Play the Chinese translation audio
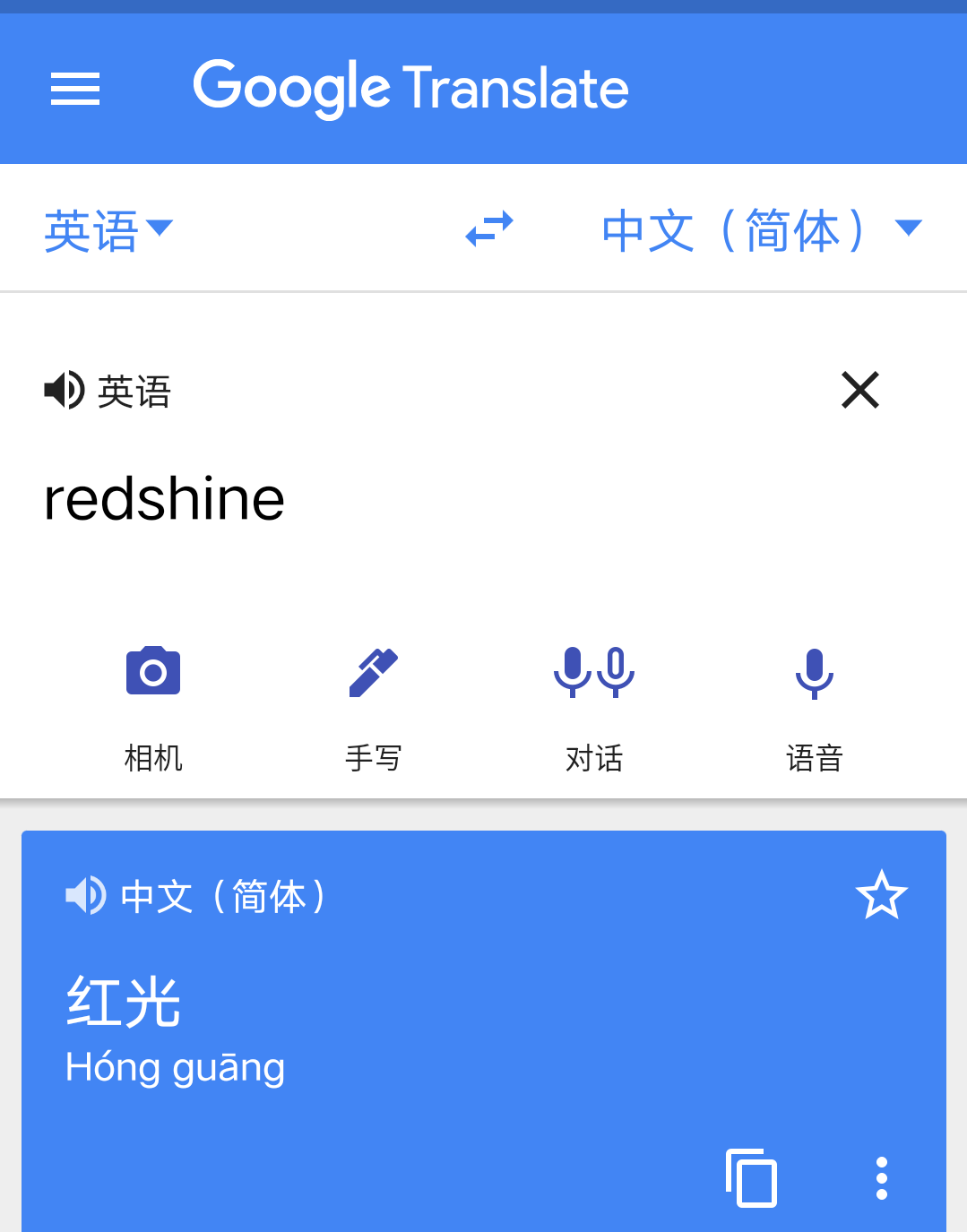The width and height of the screenshot is (967, 1232). (86, 895)
